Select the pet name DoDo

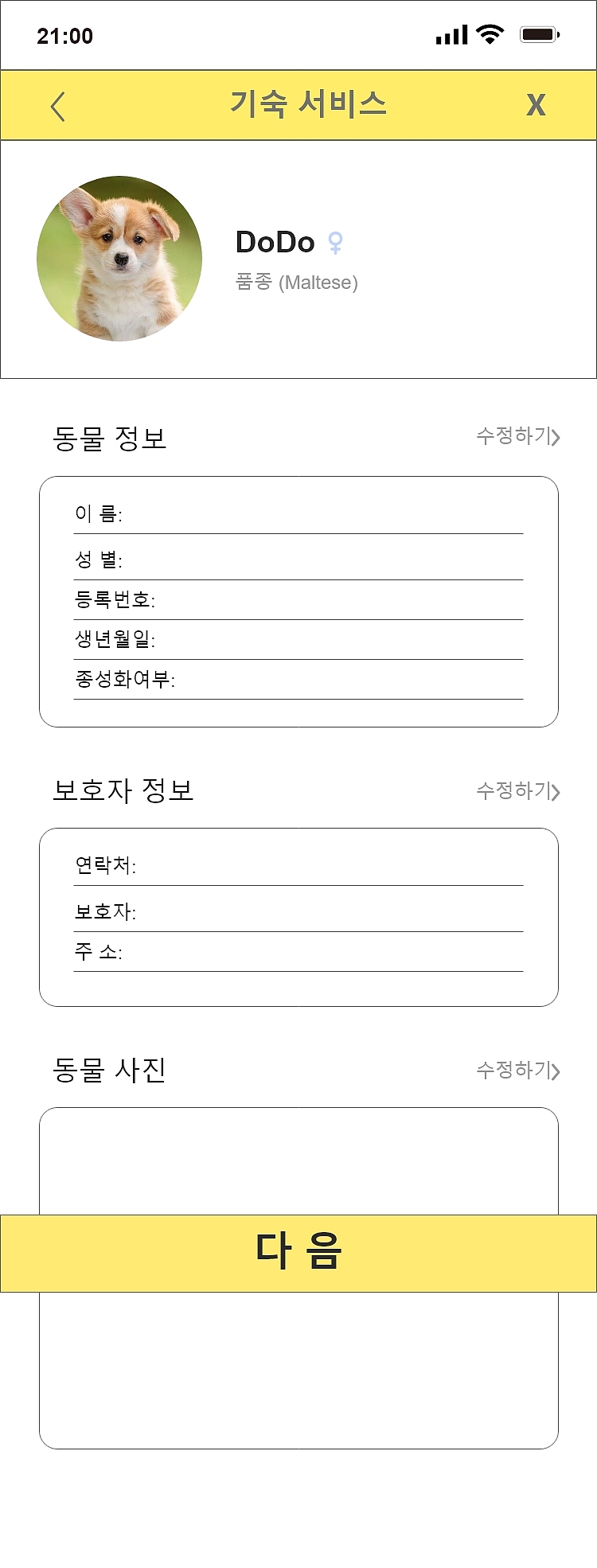point(275,242)
